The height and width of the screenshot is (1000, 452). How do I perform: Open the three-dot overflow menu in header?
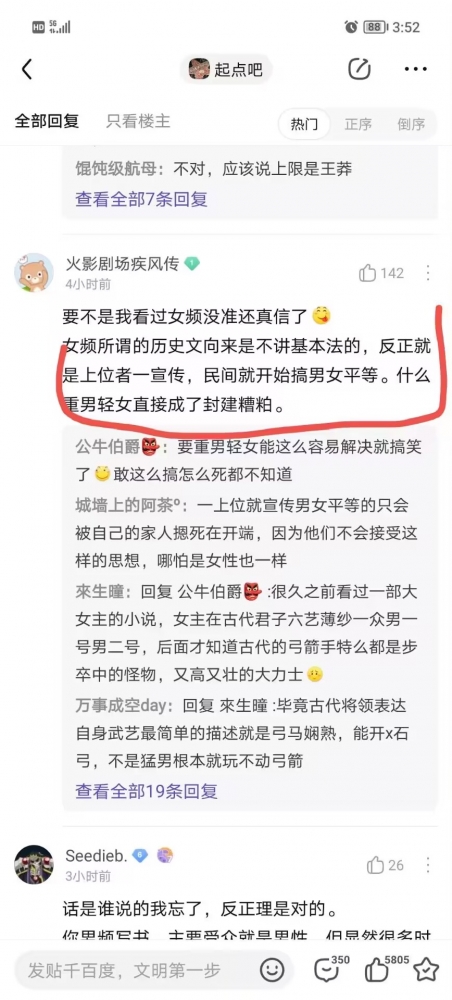click(x=416, y=69)
